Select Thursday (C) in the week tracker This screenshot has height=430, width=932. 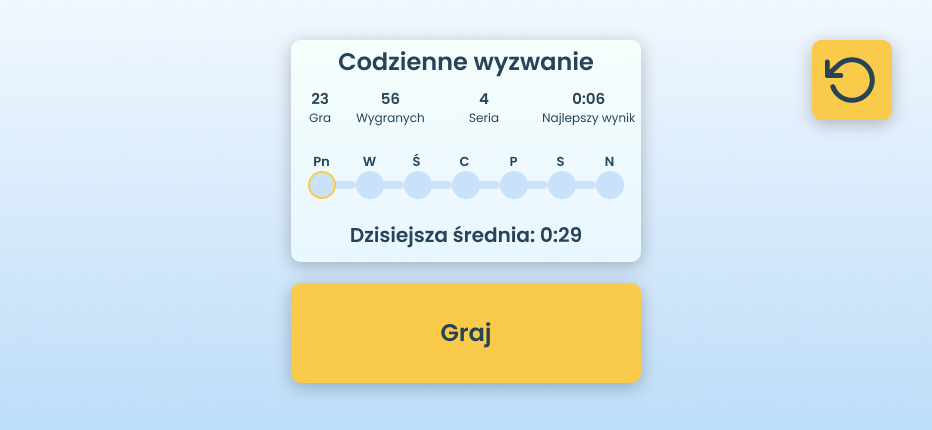tap(466, 185)
